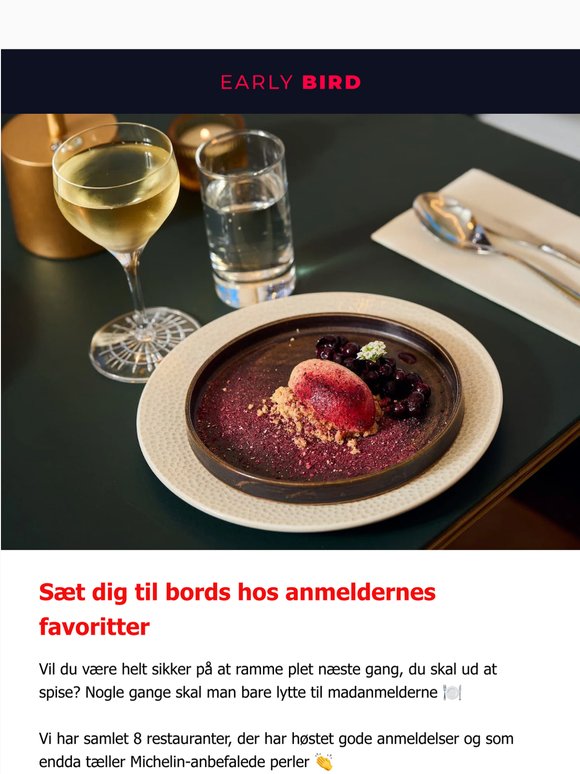Viewport: 580px width, 774px height.
Task: Open the dessert hero image
Action: (290, 332)
